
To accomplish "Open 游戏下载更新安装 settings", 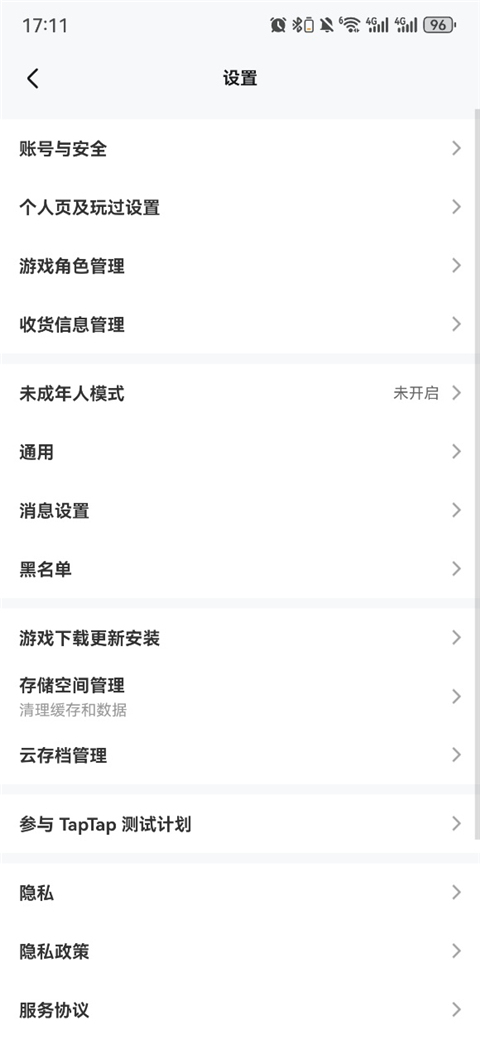I will 240,638.
